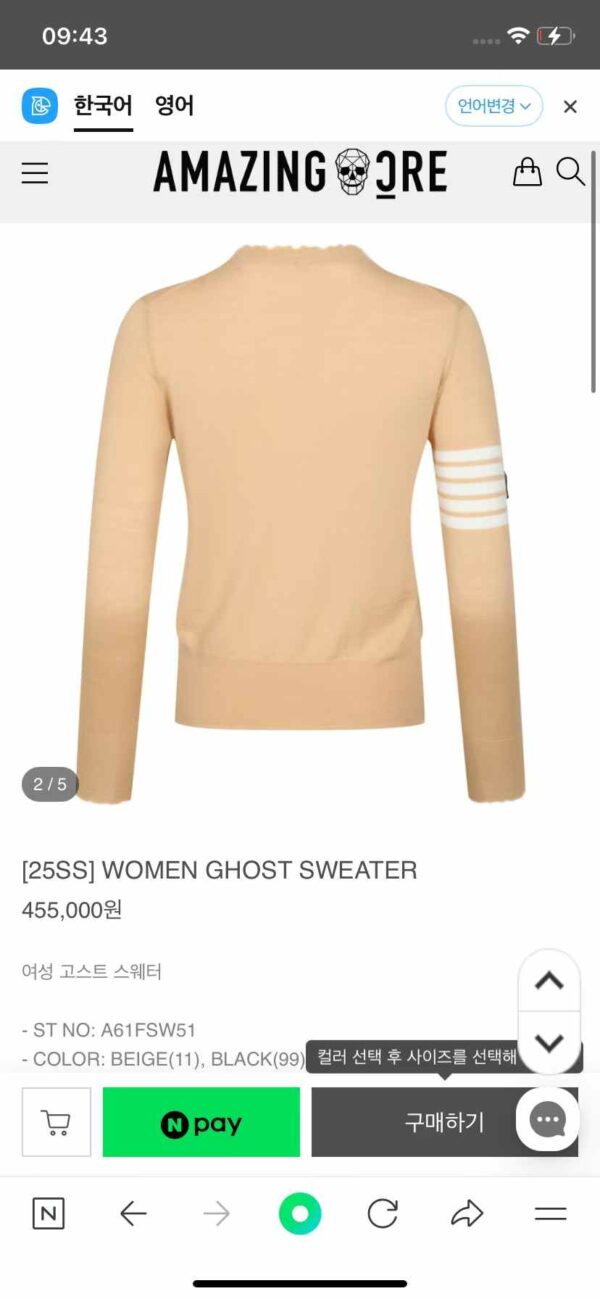
Task: Add the sweater to cart
Action: (x=56, y=1122)
